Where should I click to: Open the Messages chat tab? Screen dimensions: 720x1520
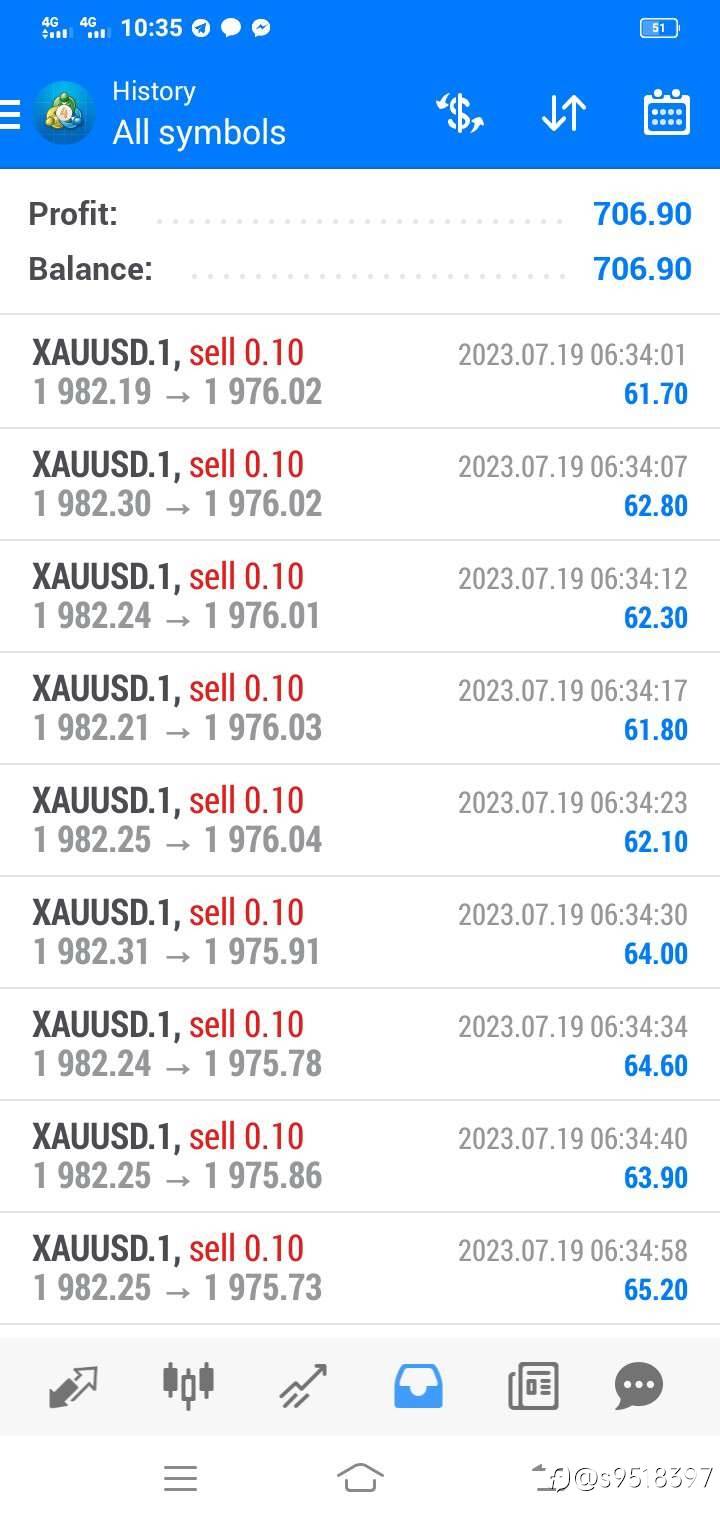(x=638, y=1386)
